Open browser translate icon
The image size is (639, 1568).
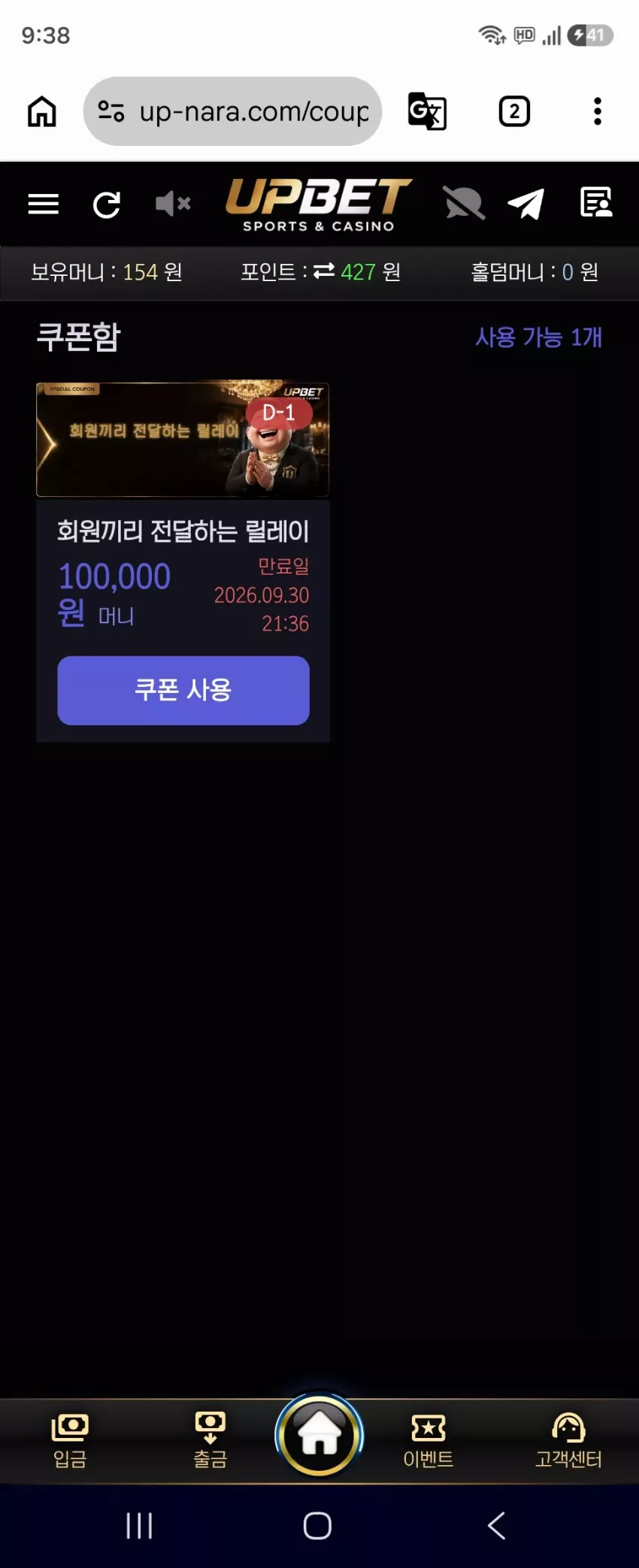coord(427,111)
